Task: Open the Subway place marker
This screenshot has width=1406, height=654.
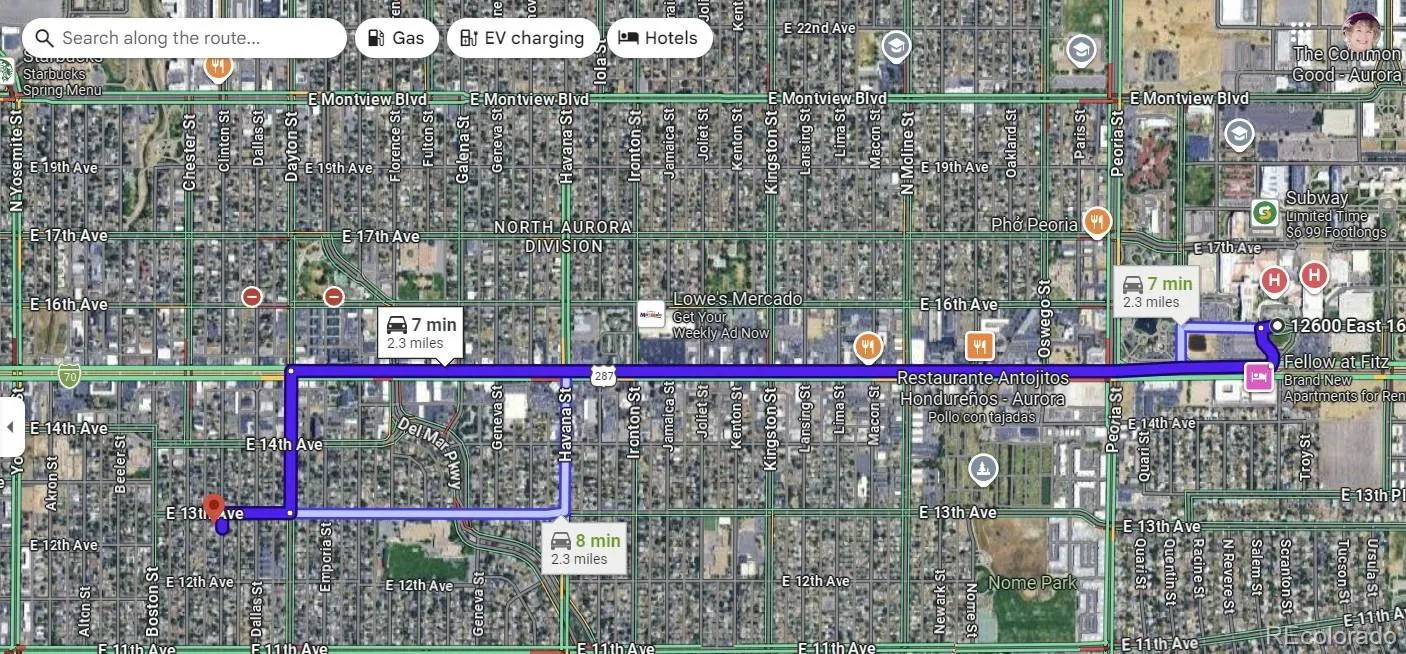Action: click(x=1265, y=212)
